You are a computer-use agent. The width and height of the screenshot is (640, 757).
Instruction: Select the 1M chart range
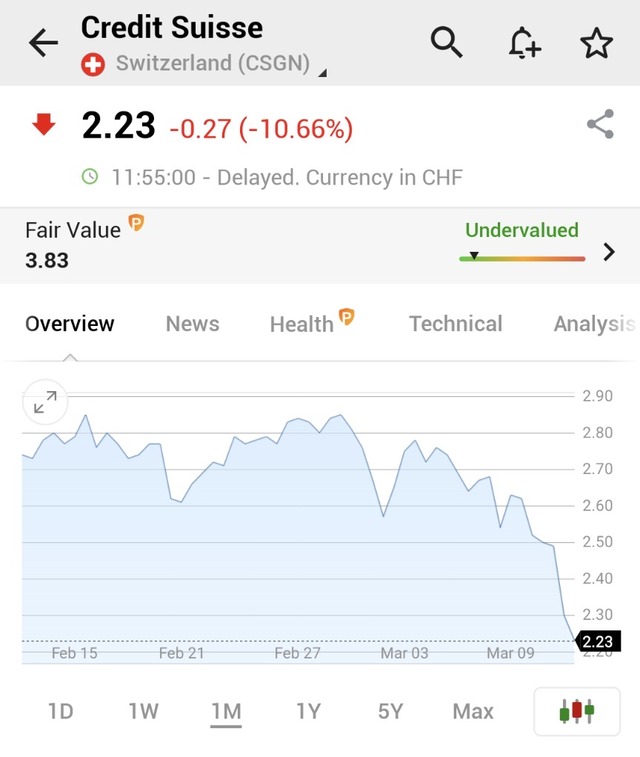[x=226, y=711]
